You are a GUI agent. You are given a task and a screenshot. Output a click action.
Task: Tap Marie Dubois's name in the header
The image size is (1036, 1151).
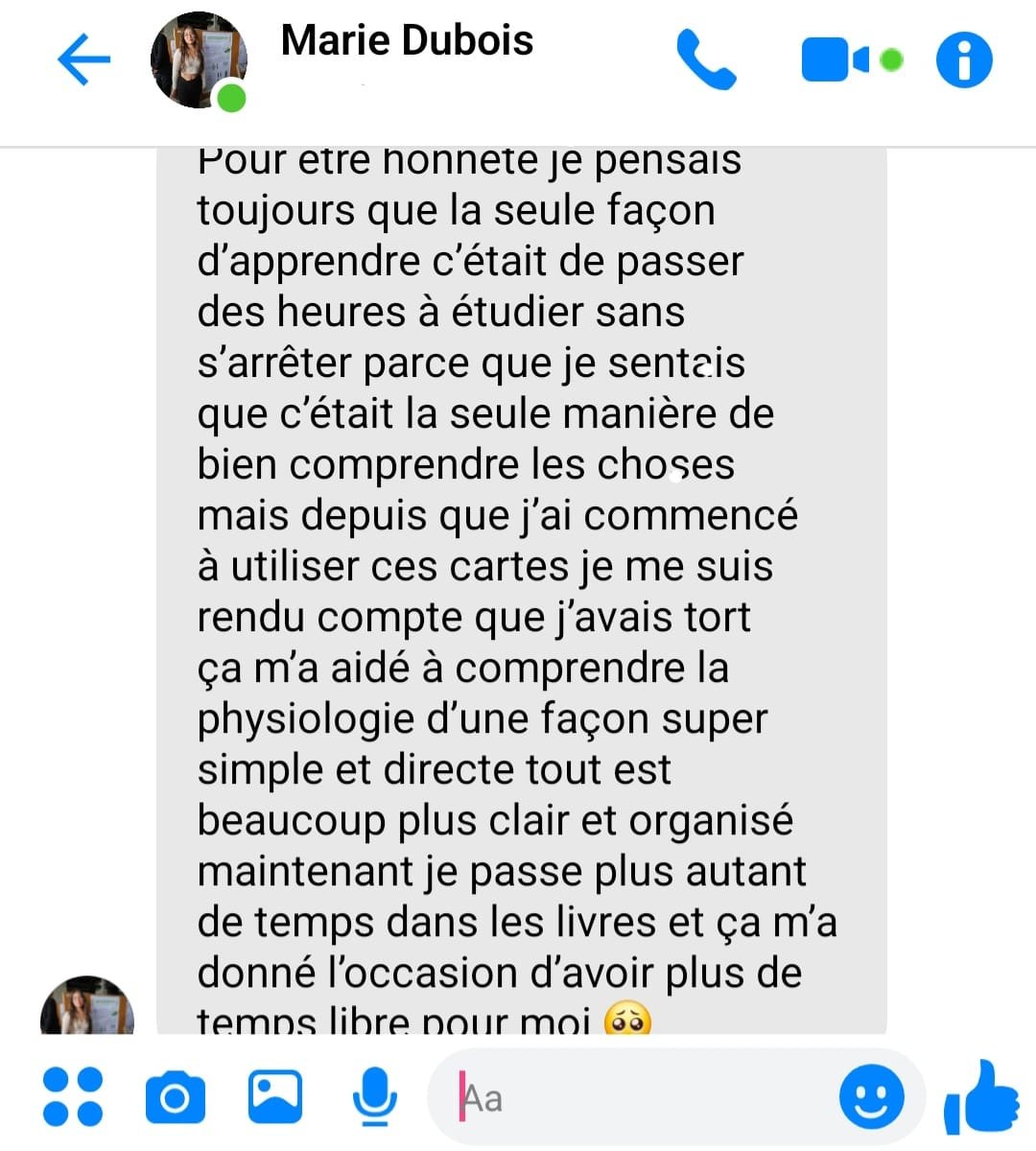coord(407,41)
